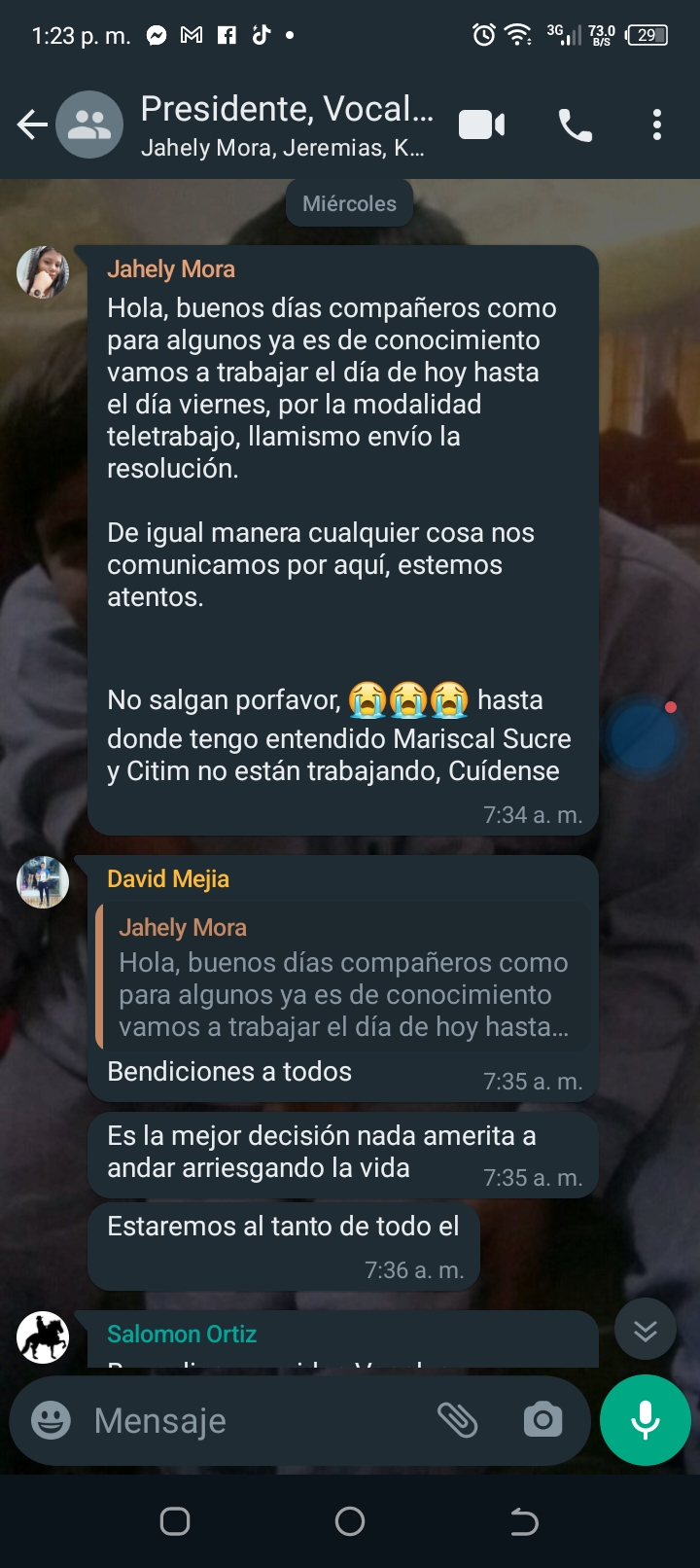Open the camera to send a photo

(x=542, y=1420)
